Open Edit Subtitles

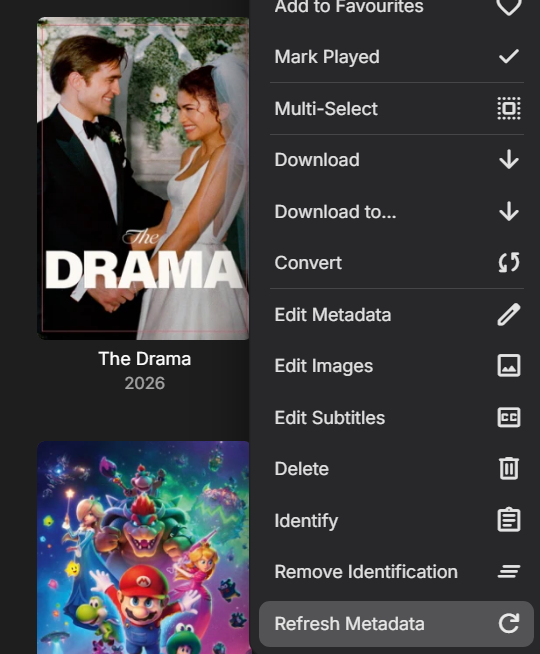pyautogui.click(x=396, y=418)
